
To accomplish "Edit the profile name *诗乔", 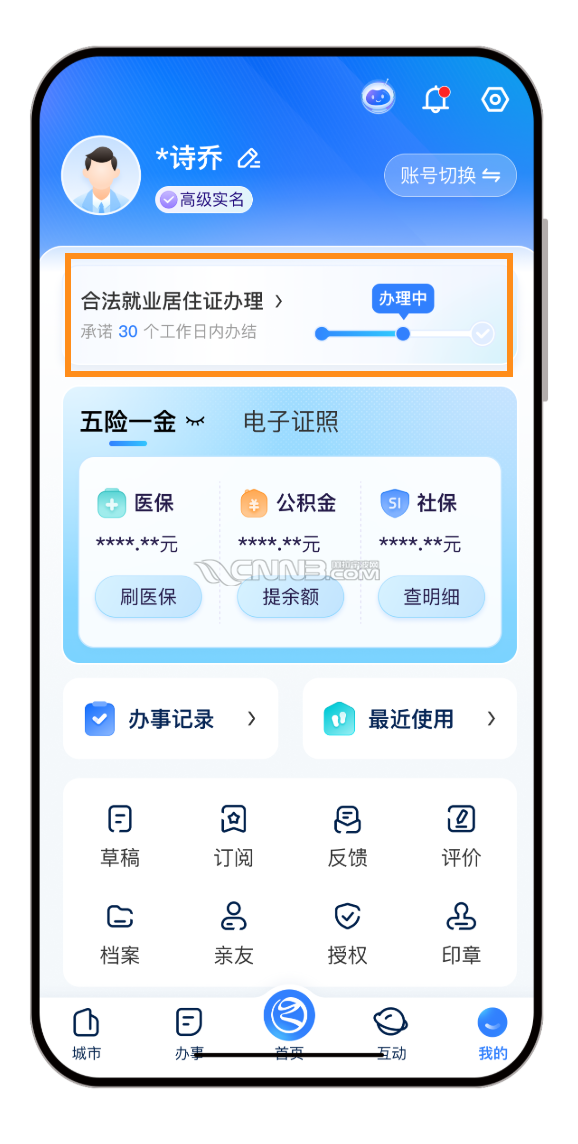I will [x=249, y=158].
